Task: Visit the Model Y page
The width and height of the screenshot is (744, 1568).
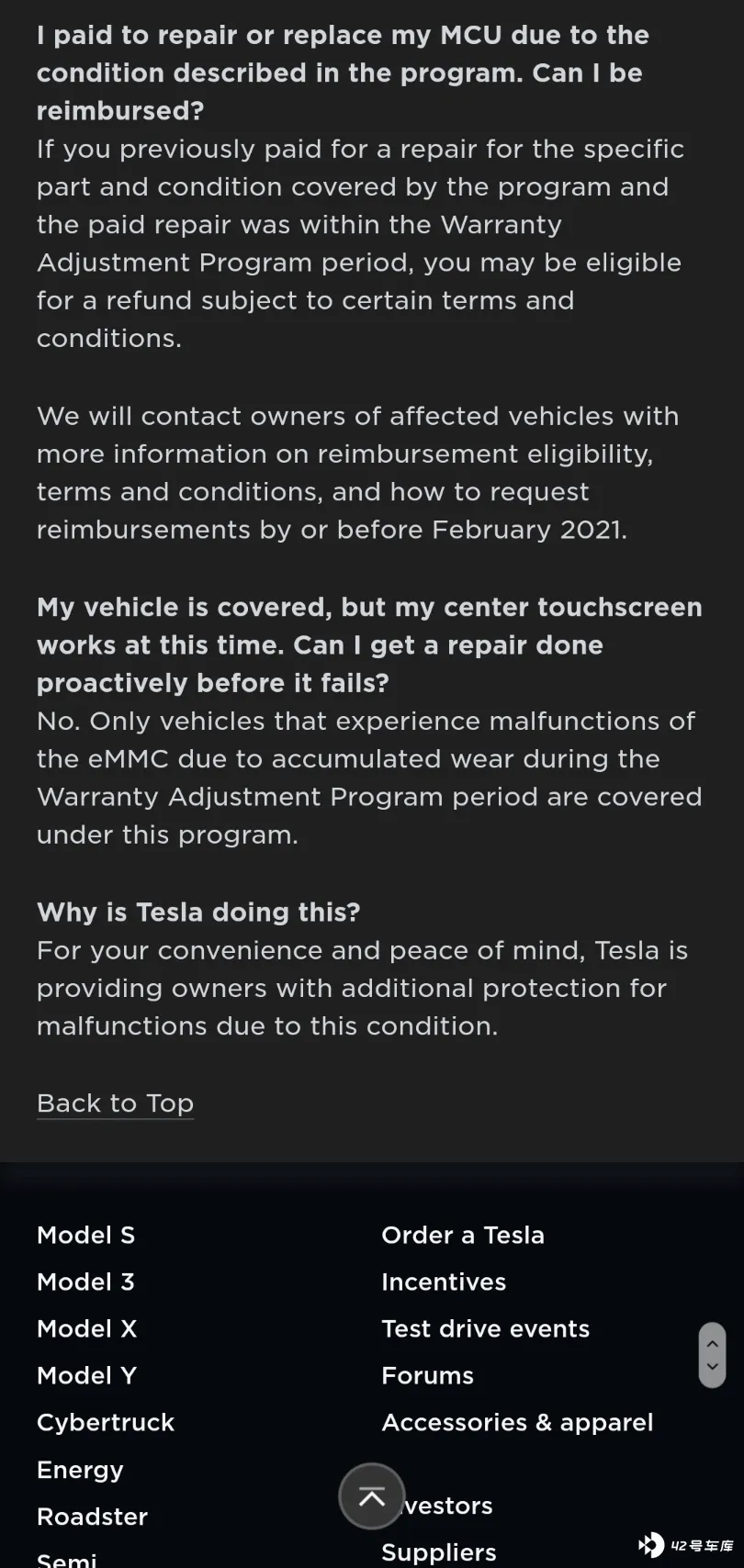Action: [x=86, y=1376]
